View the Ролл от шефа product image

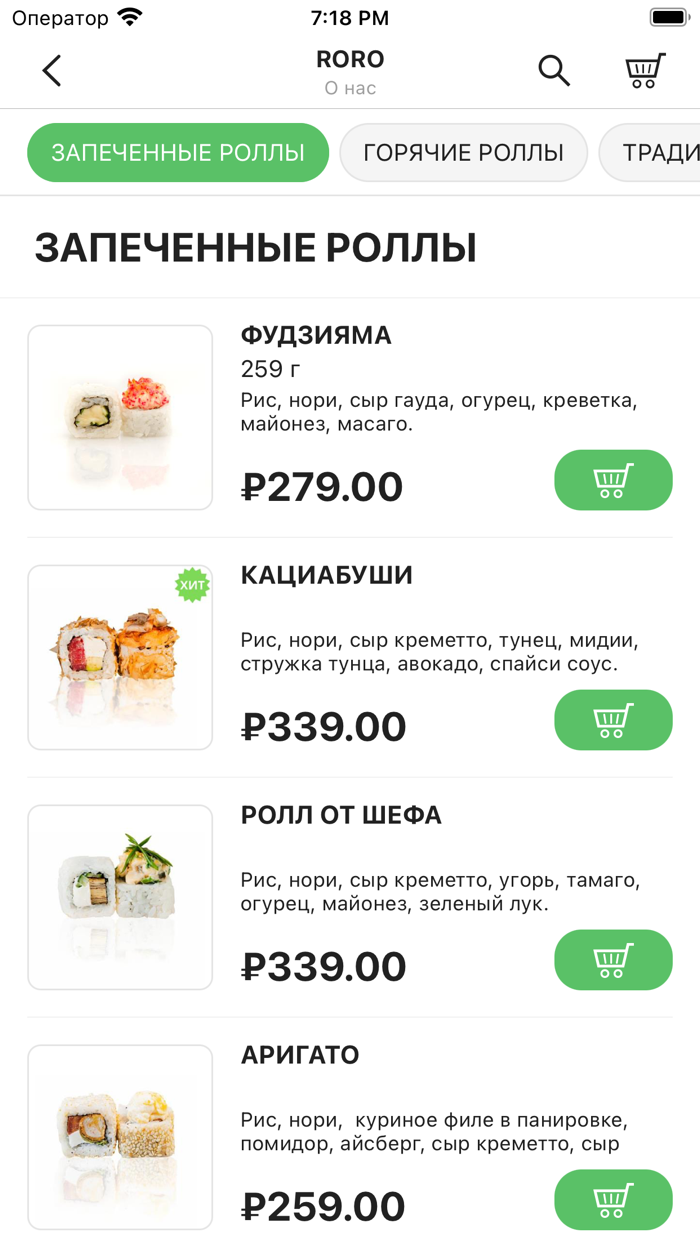coord(120,897)
